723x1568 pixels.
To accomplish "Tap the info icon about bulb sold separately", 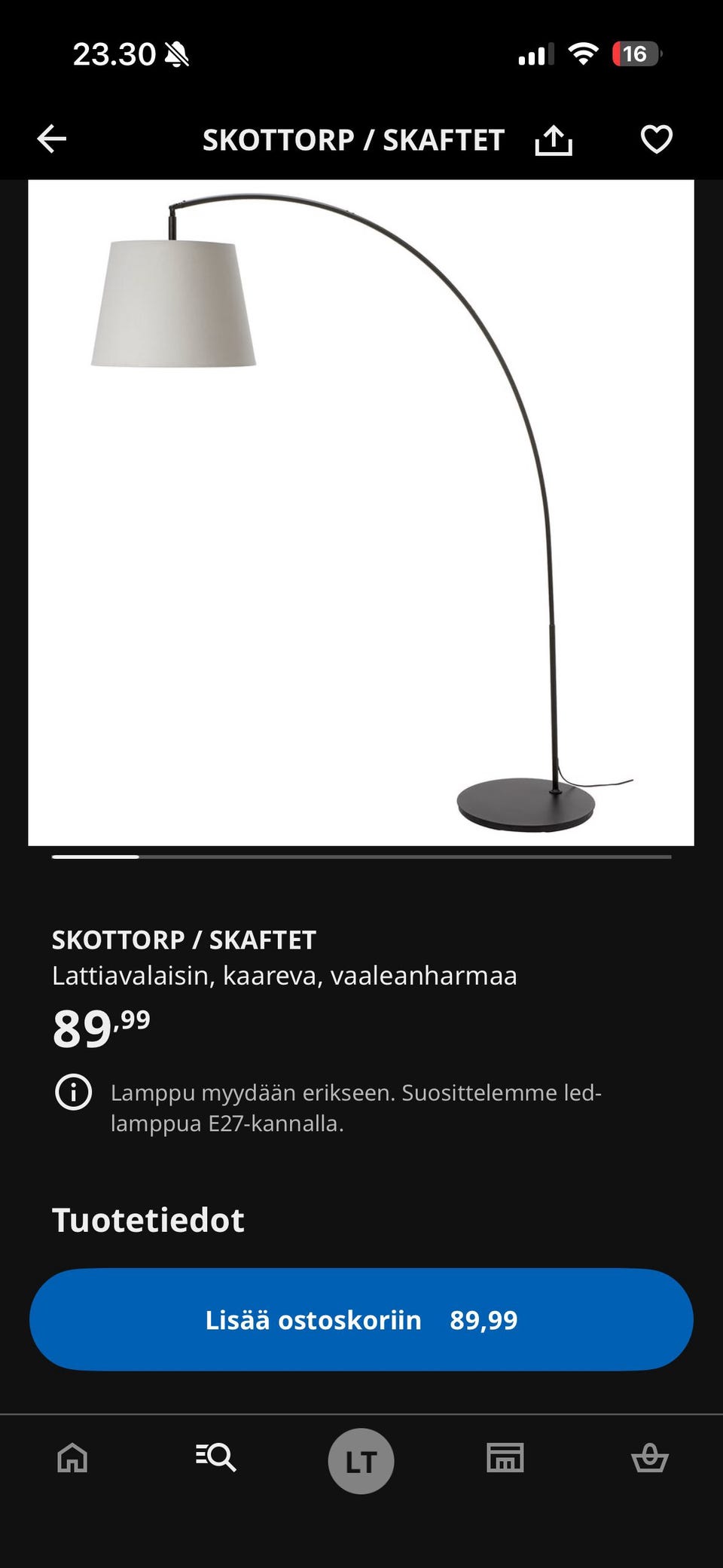I will point(73,1093).
